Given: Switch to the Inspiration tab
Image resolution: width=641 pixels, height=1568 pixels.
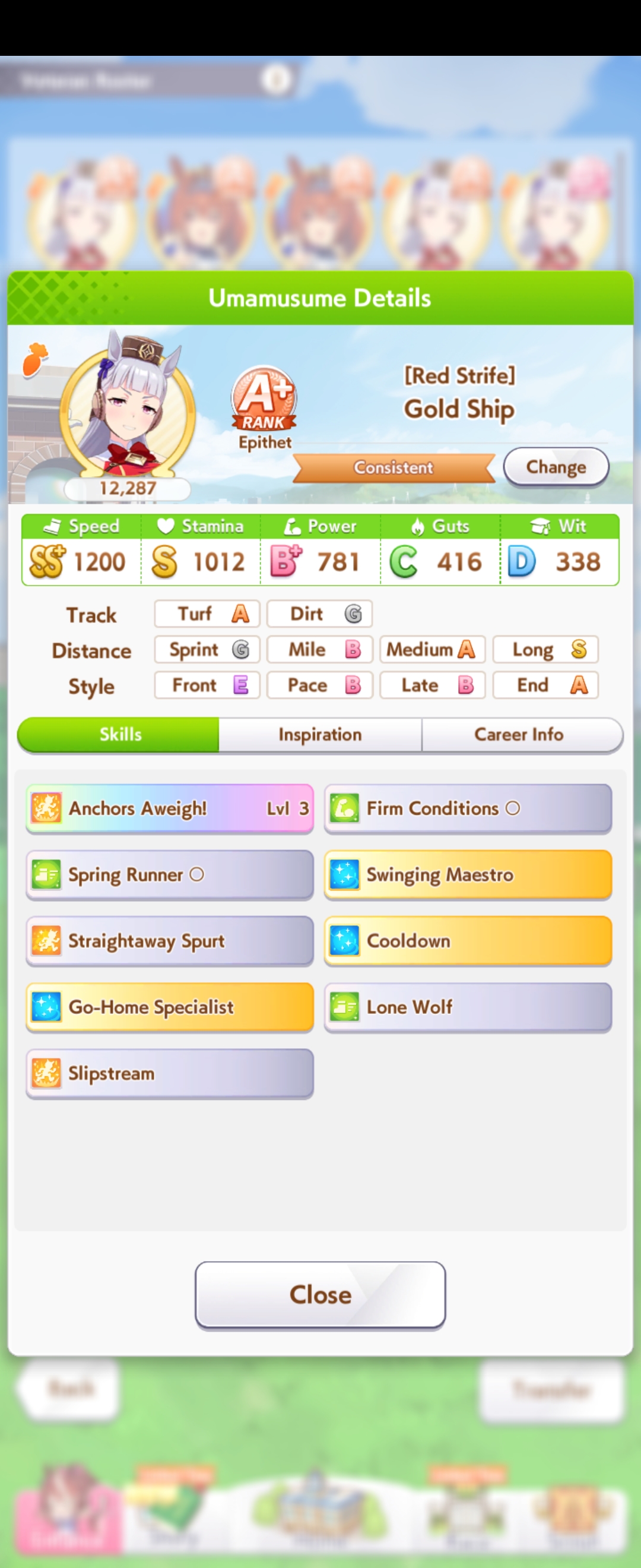Looking at the screenshot, I should click(320, 735).
